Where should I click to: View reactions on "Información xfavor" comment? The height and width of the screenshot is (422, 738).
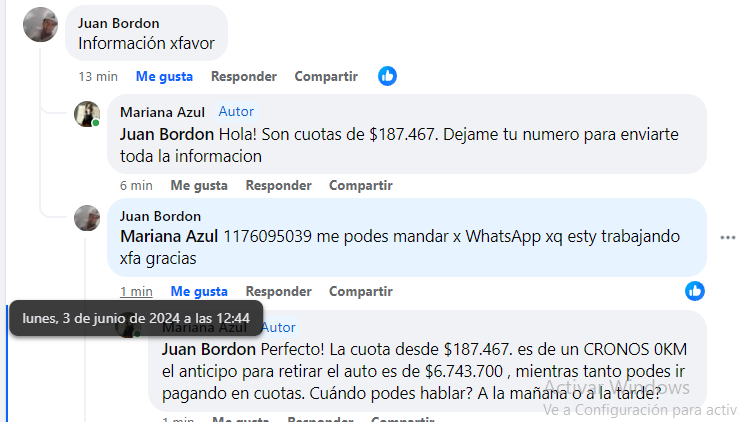click(x=387, y=76)
